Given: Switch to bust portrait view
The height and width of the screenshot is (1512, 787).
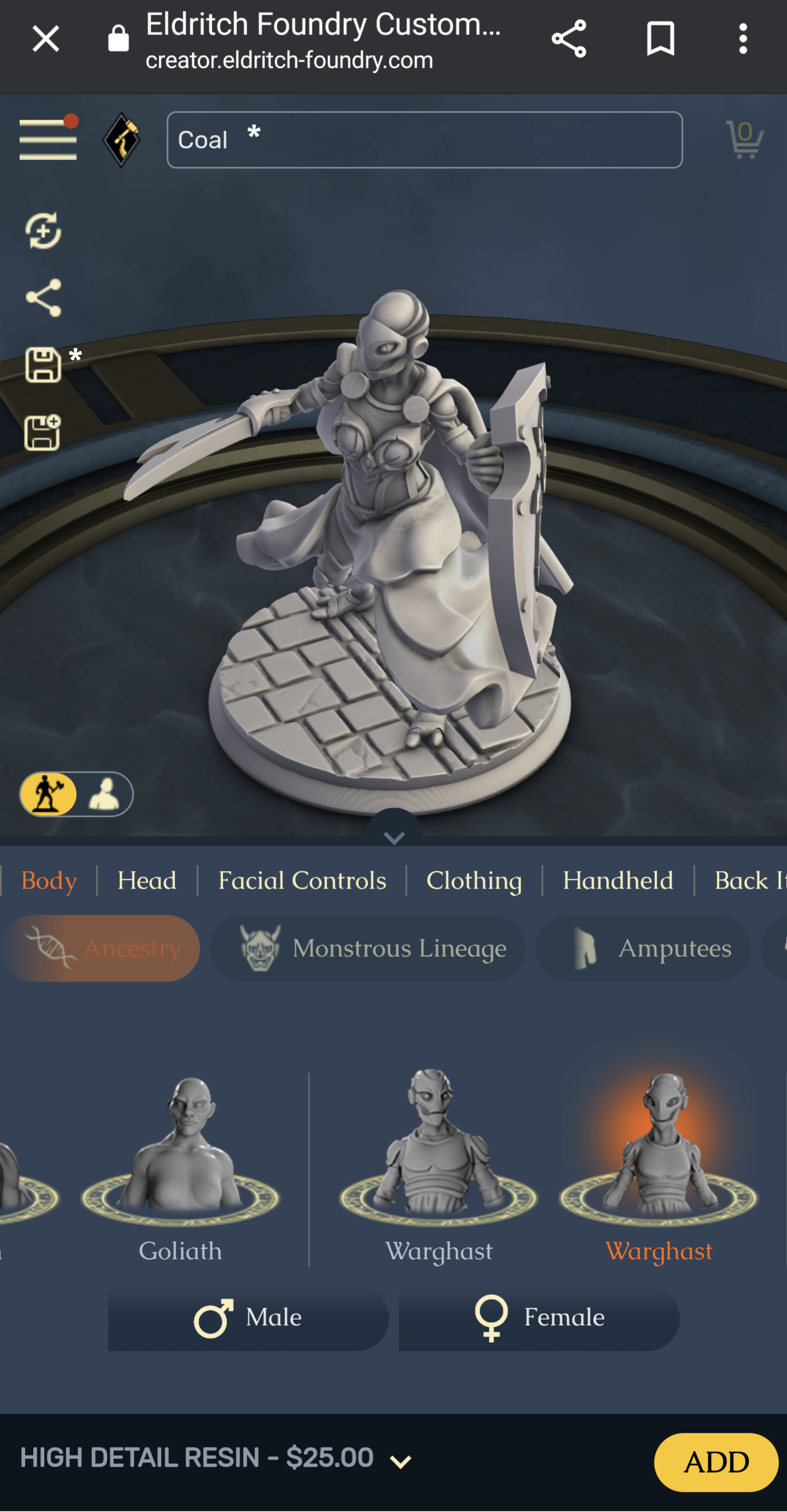Looking at the screenshot, I should pos(104,794).
